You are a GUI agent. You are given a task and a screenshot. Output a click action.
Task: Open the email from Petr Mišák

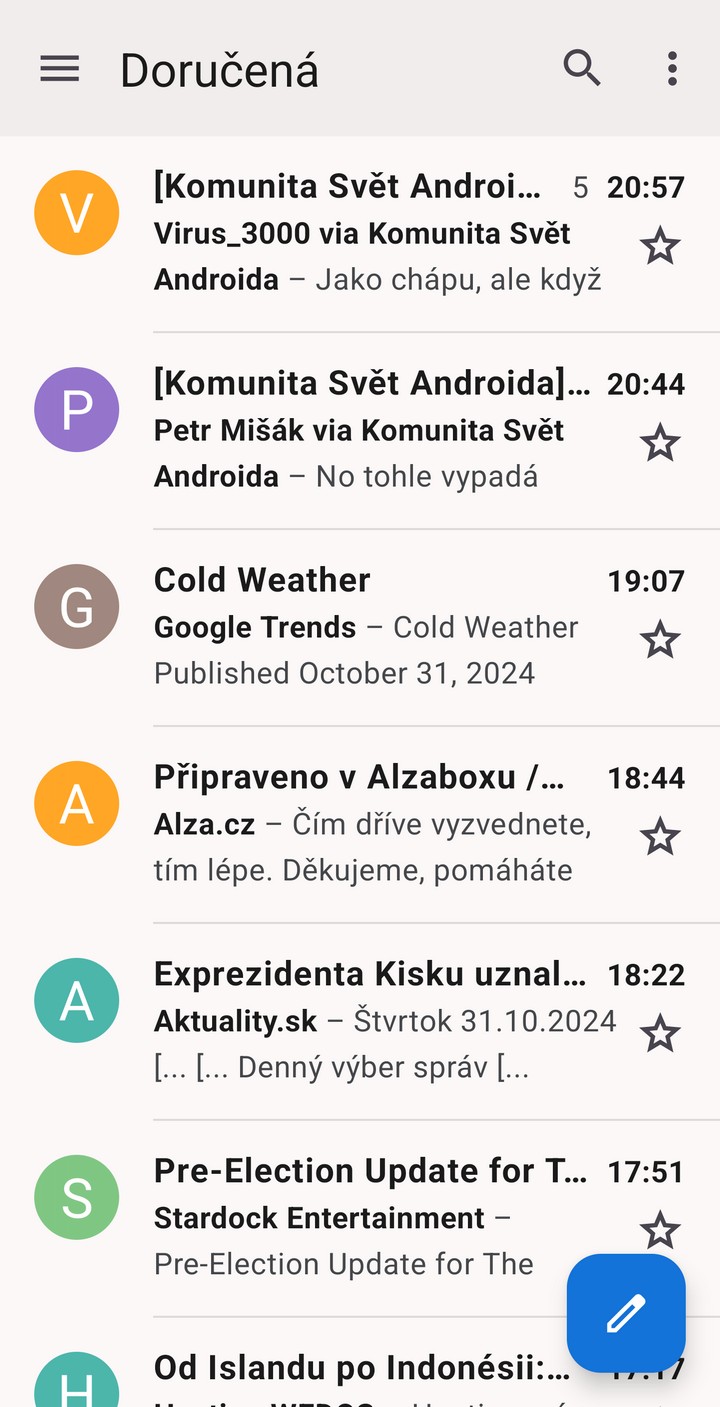click(360, 431)
